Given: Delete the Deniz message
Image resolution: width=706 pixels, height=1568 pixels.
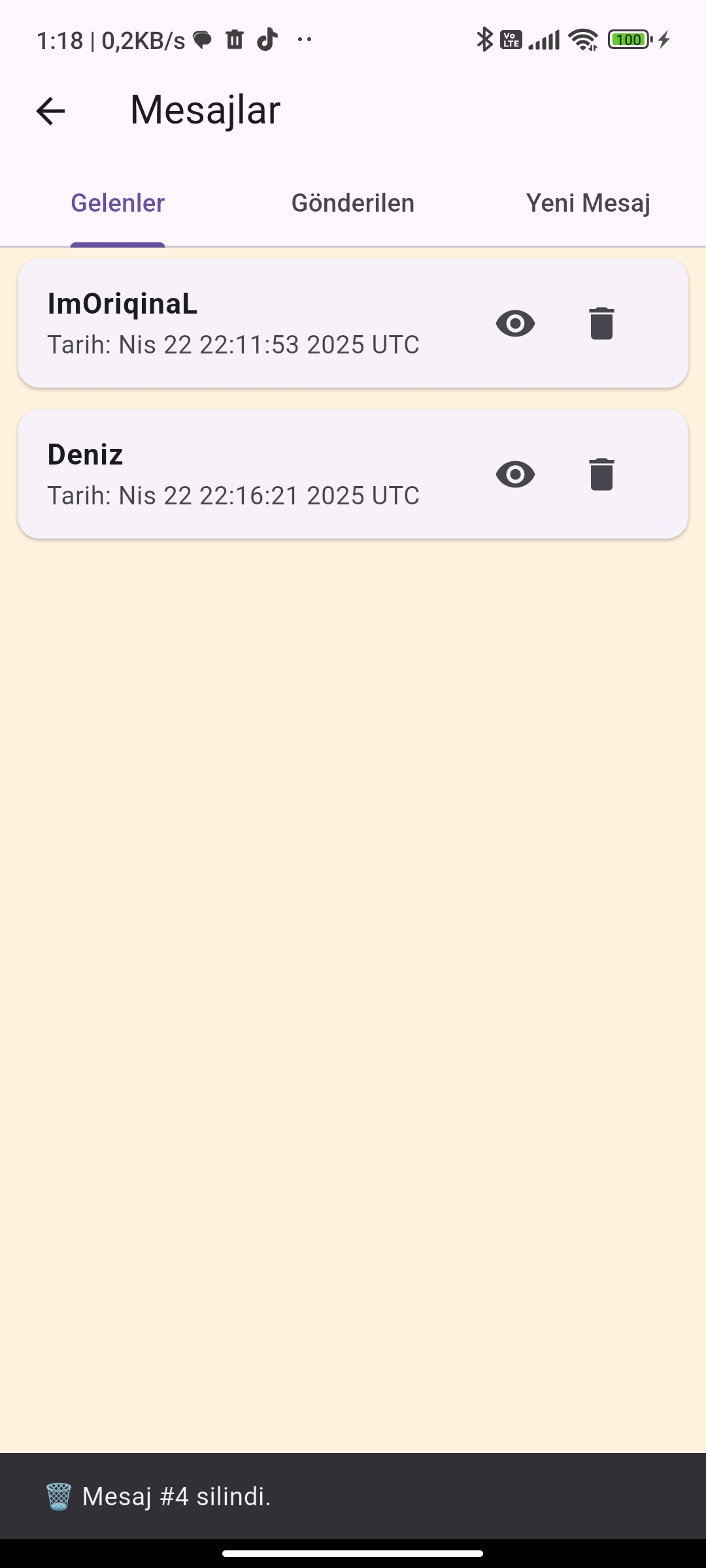Looking at the screenshot, I should pos(601,475).
